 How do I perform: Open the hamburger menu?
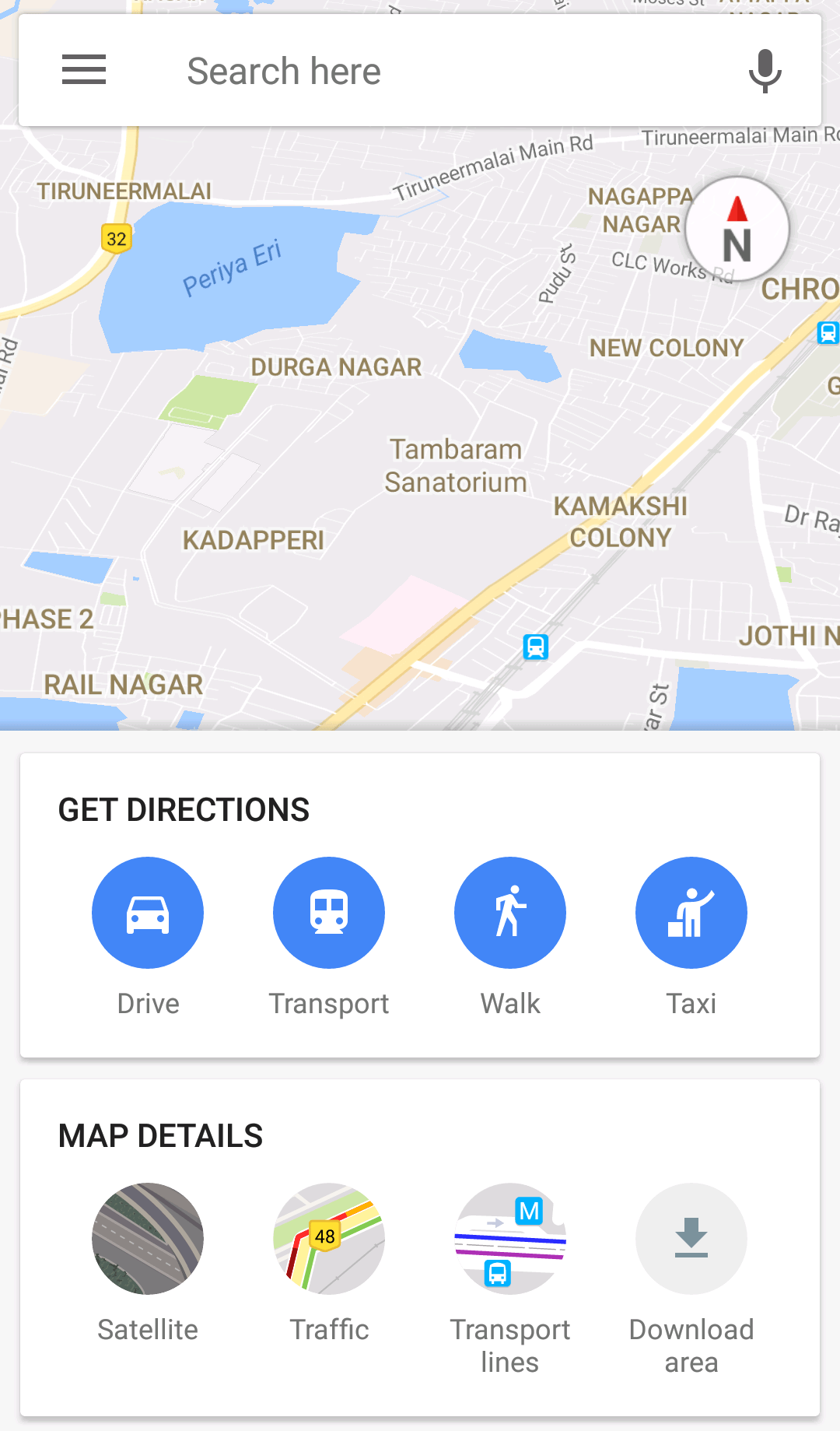point(84,70)
